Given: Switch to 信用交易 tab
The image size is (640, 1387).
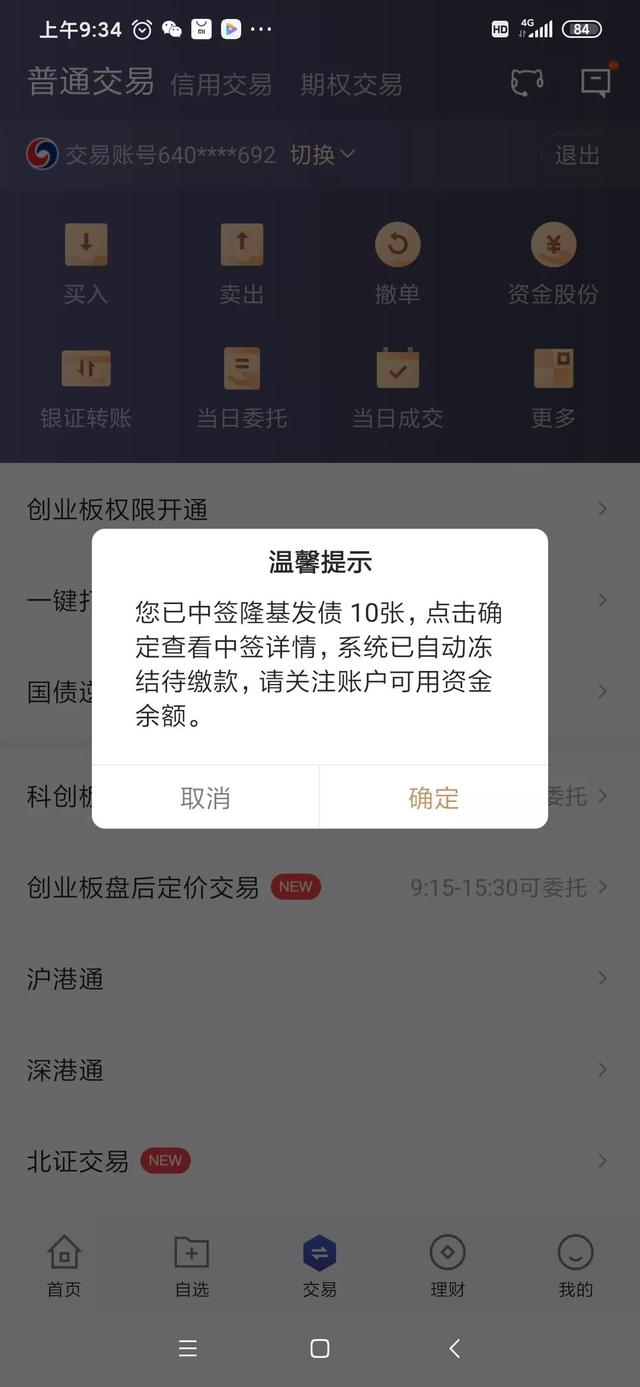Looking at the screenshot, I should (221, 85).
